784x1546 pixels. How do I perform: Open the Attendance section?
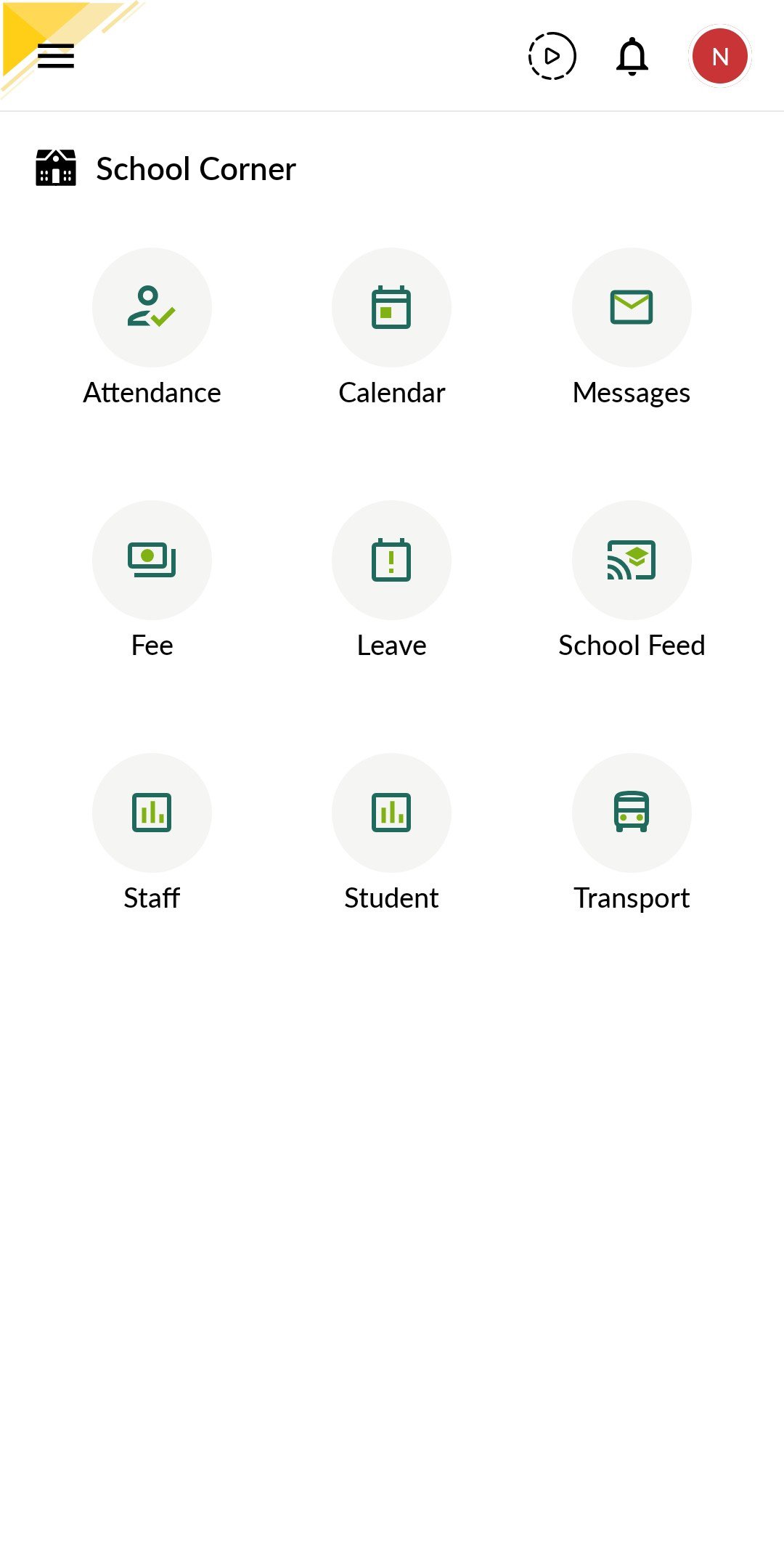[x=152, y=308]
